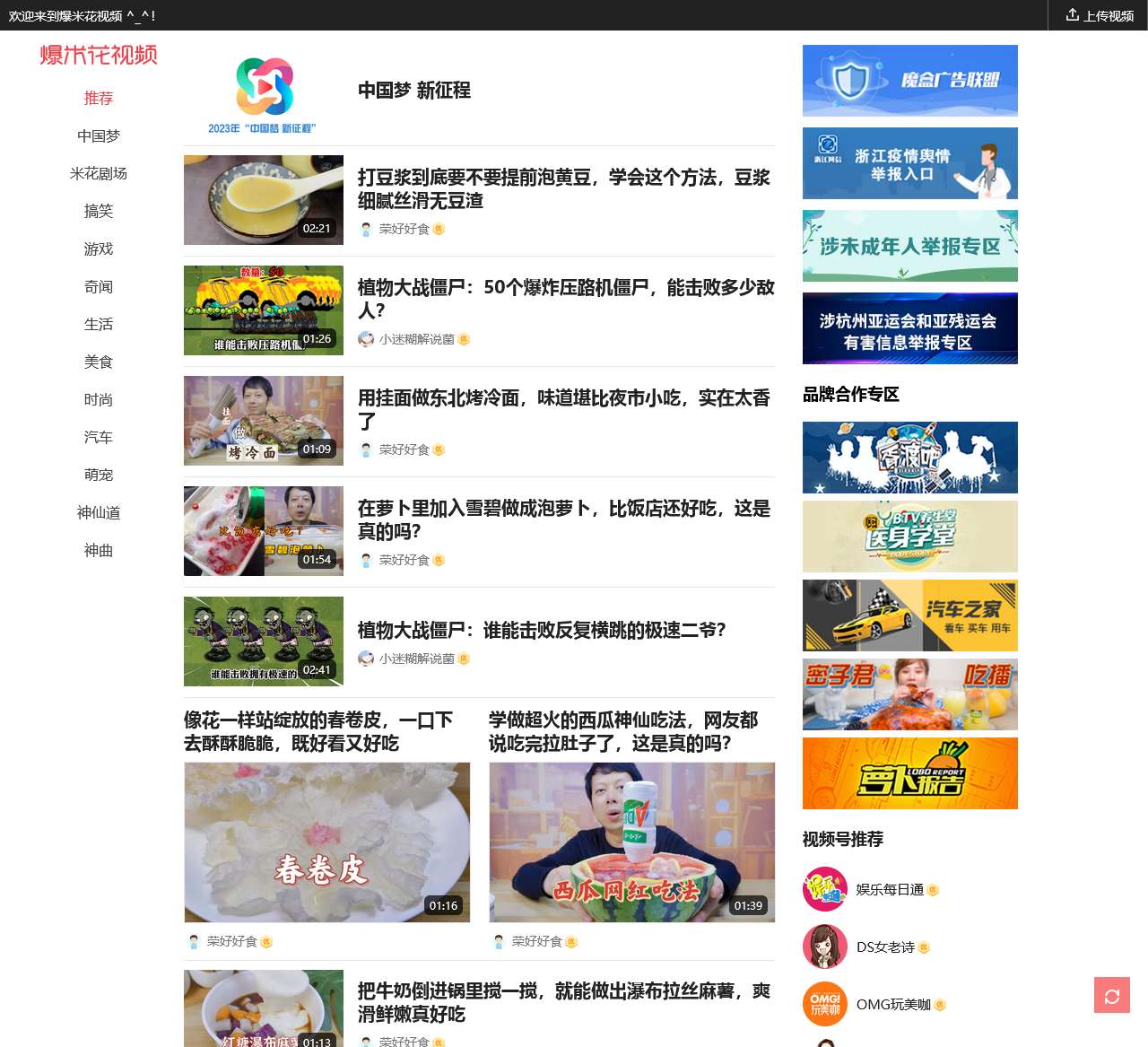This screenshot has width=1148, height=1047.
Task: Select the 萌宠 category
Action: coord(99,476)
